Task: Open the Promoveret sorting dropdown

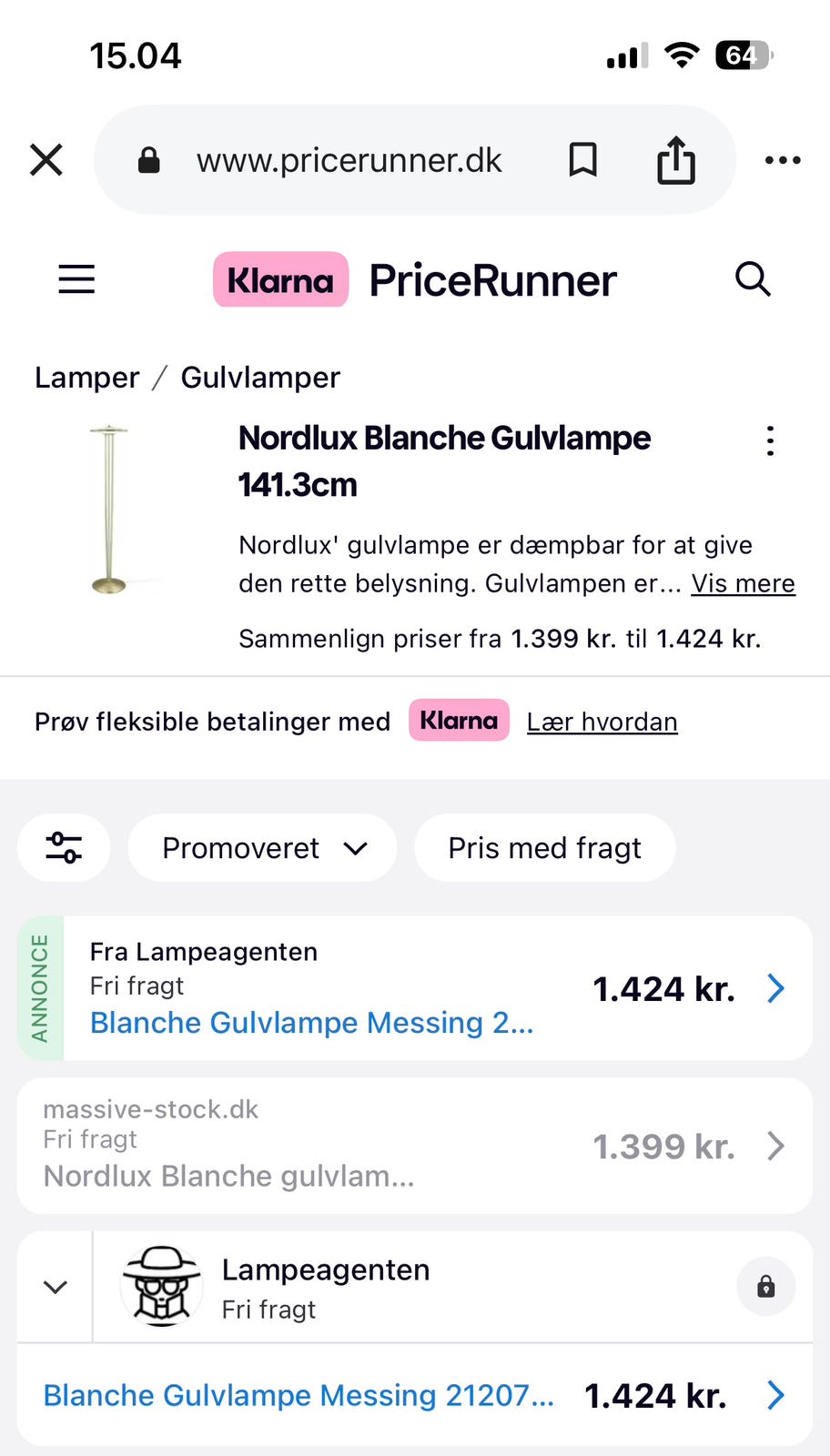Action: [x=262, y=847]
